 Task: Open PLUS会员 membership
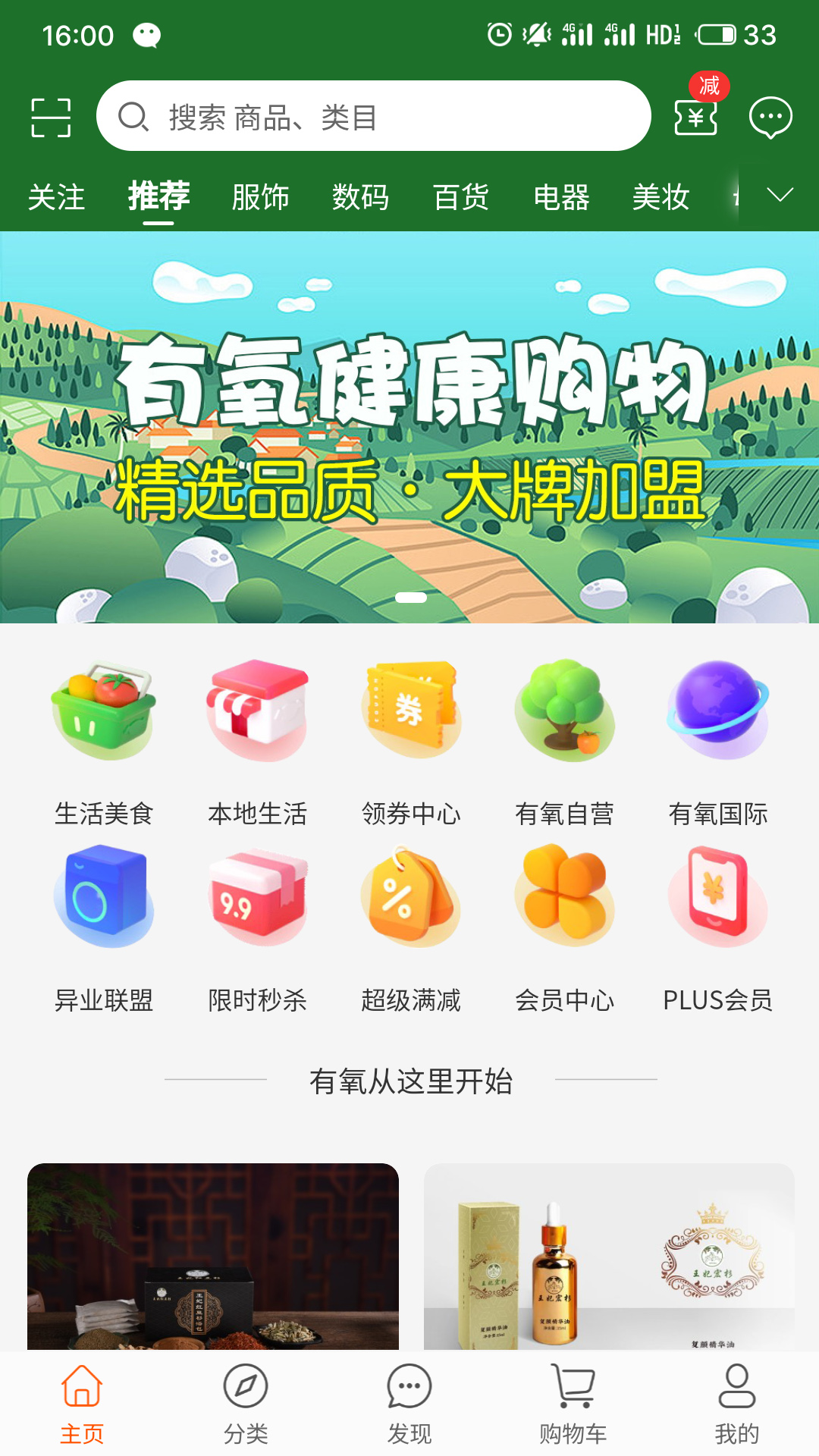point(717,930)
